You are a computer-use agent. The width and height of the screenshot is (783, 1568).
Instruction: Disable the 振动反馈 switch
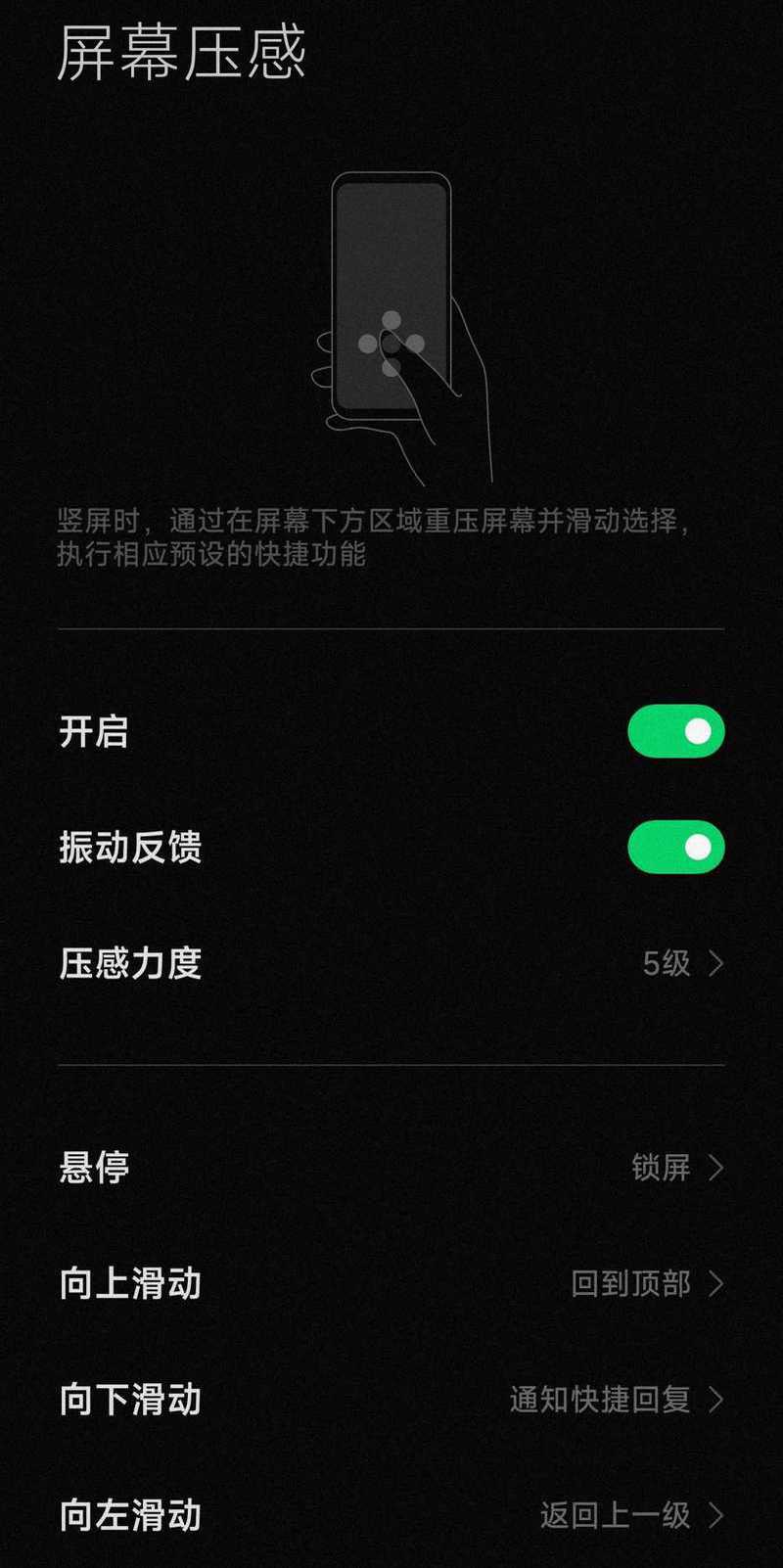(675, 847)
